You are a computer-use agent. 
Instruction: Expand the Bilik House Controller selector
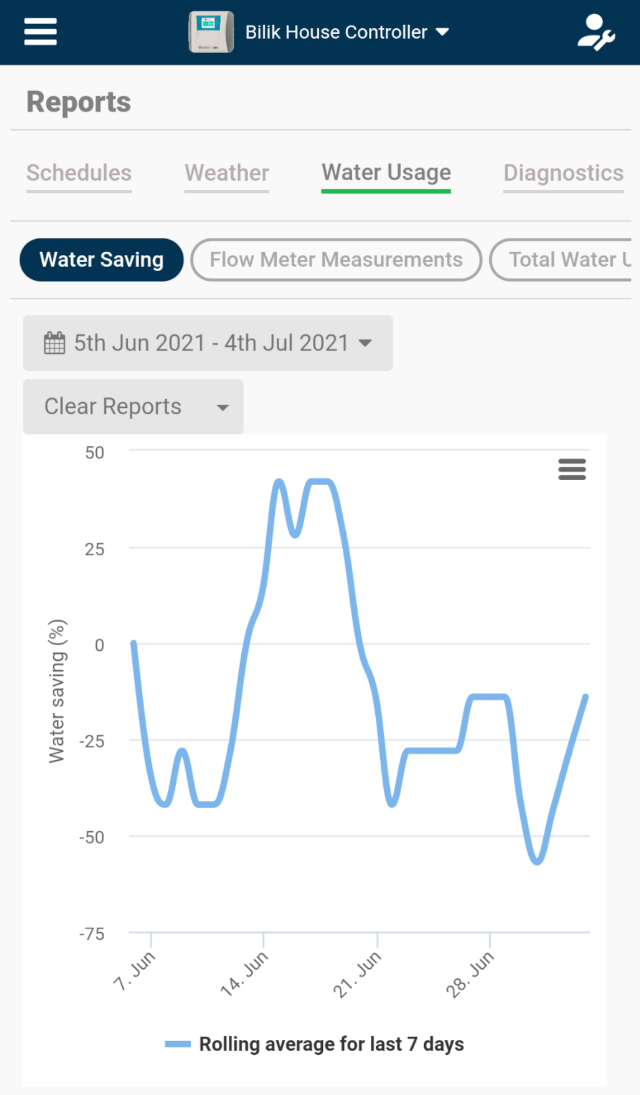[319, 32]
